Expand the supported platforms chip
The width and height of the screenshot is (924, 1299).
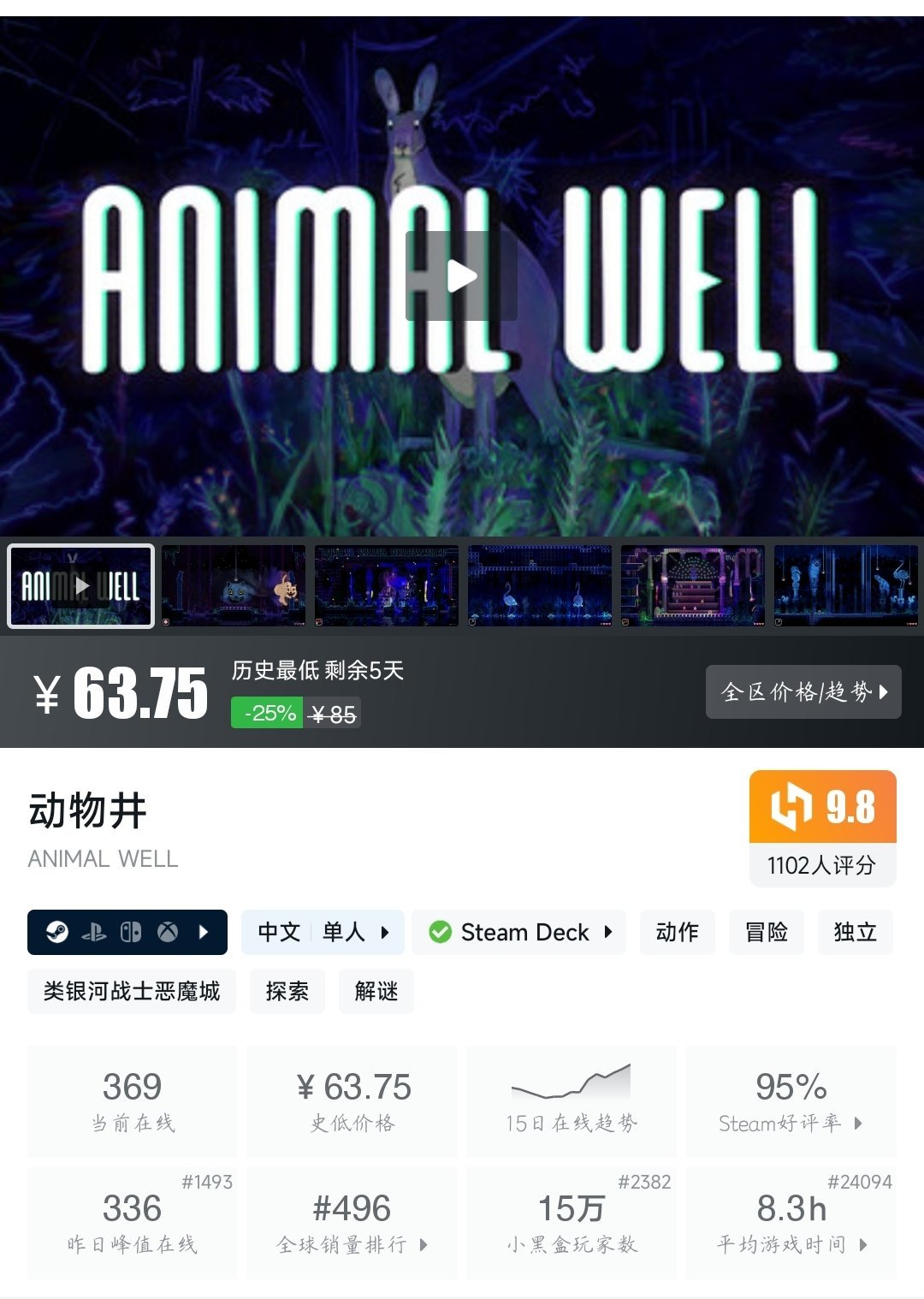pyautogui.click(x=127, y=932)
